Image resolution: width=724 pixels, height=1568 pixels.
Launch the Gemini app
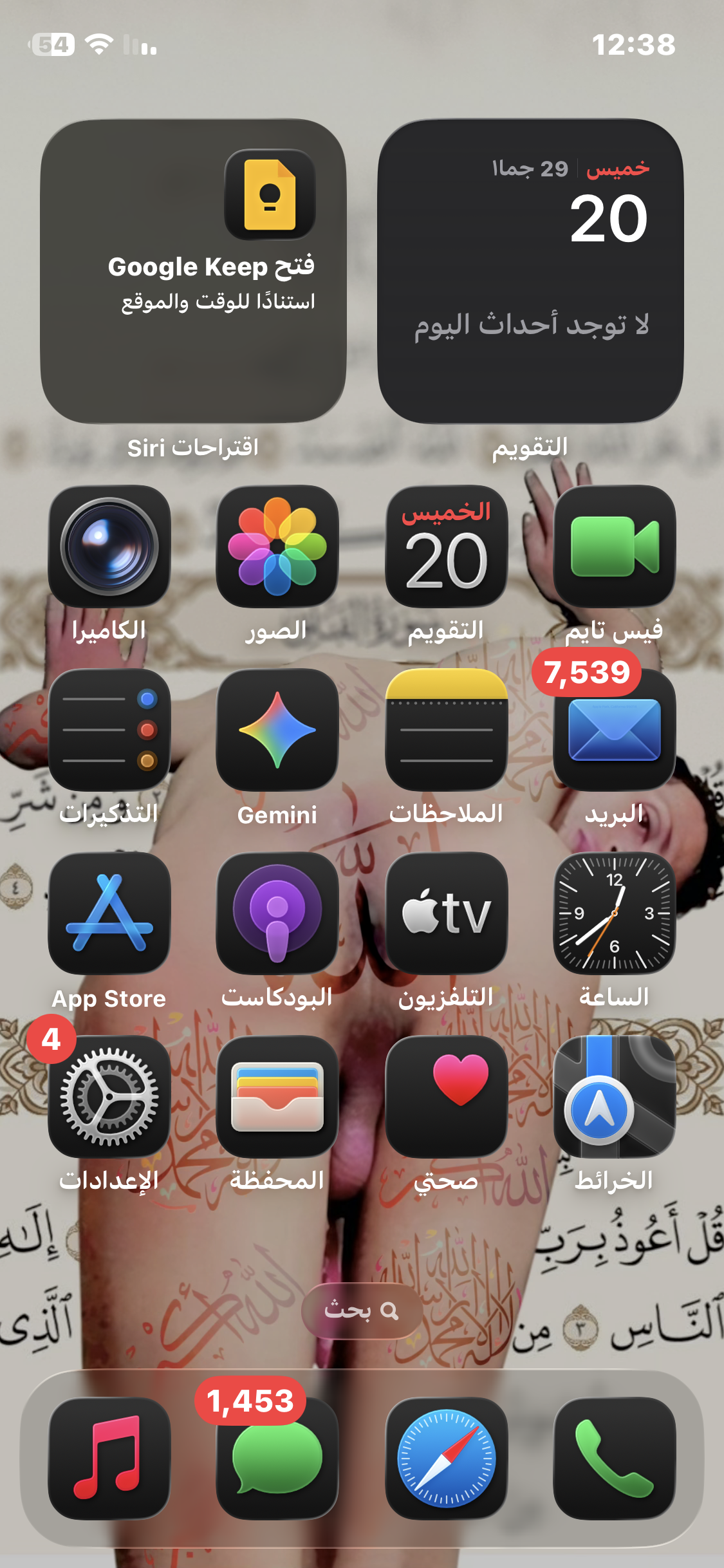277,729
